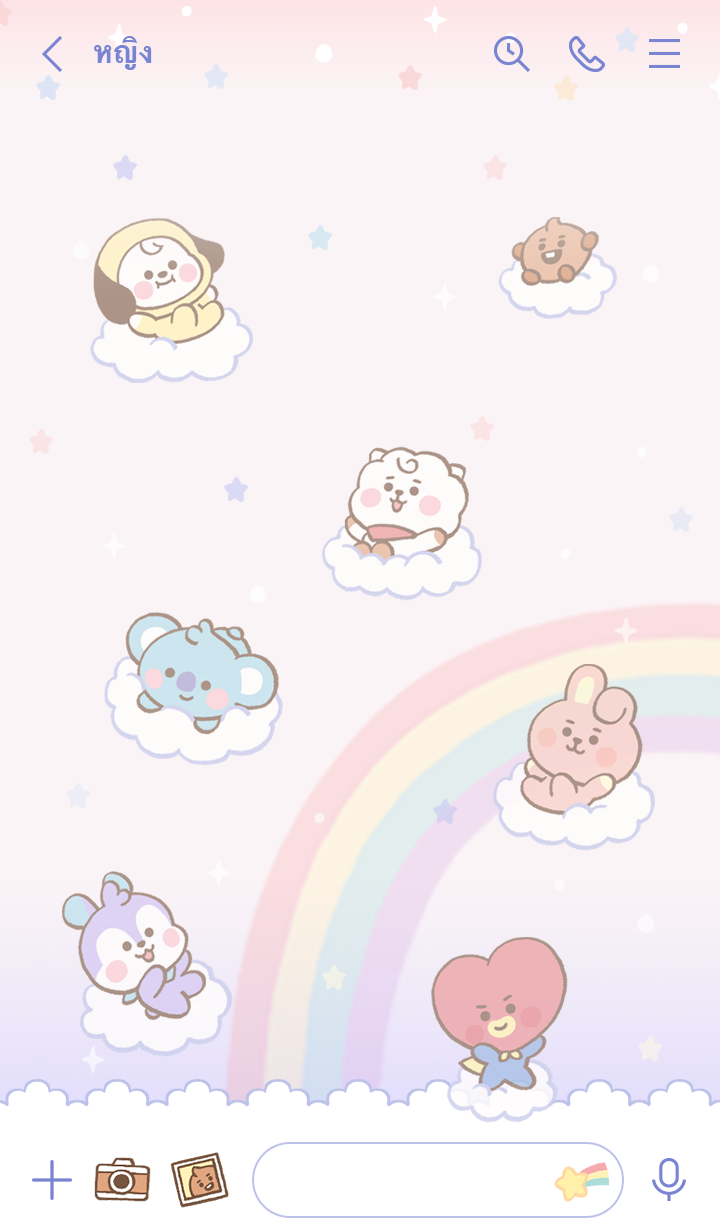Start a call with this contact
Viewport: 720px width, 1232px height.
pos(587,53)
